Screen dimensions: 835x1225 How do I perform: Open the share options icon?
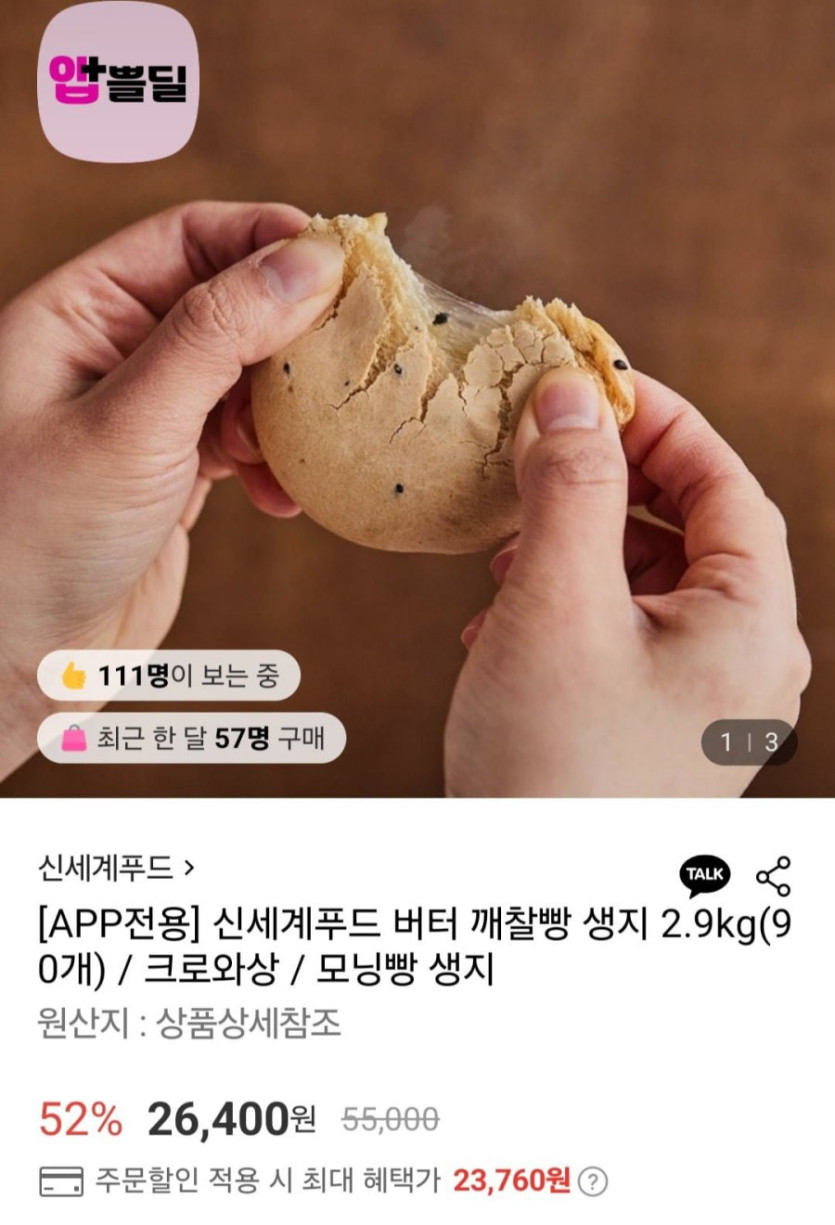773,876
